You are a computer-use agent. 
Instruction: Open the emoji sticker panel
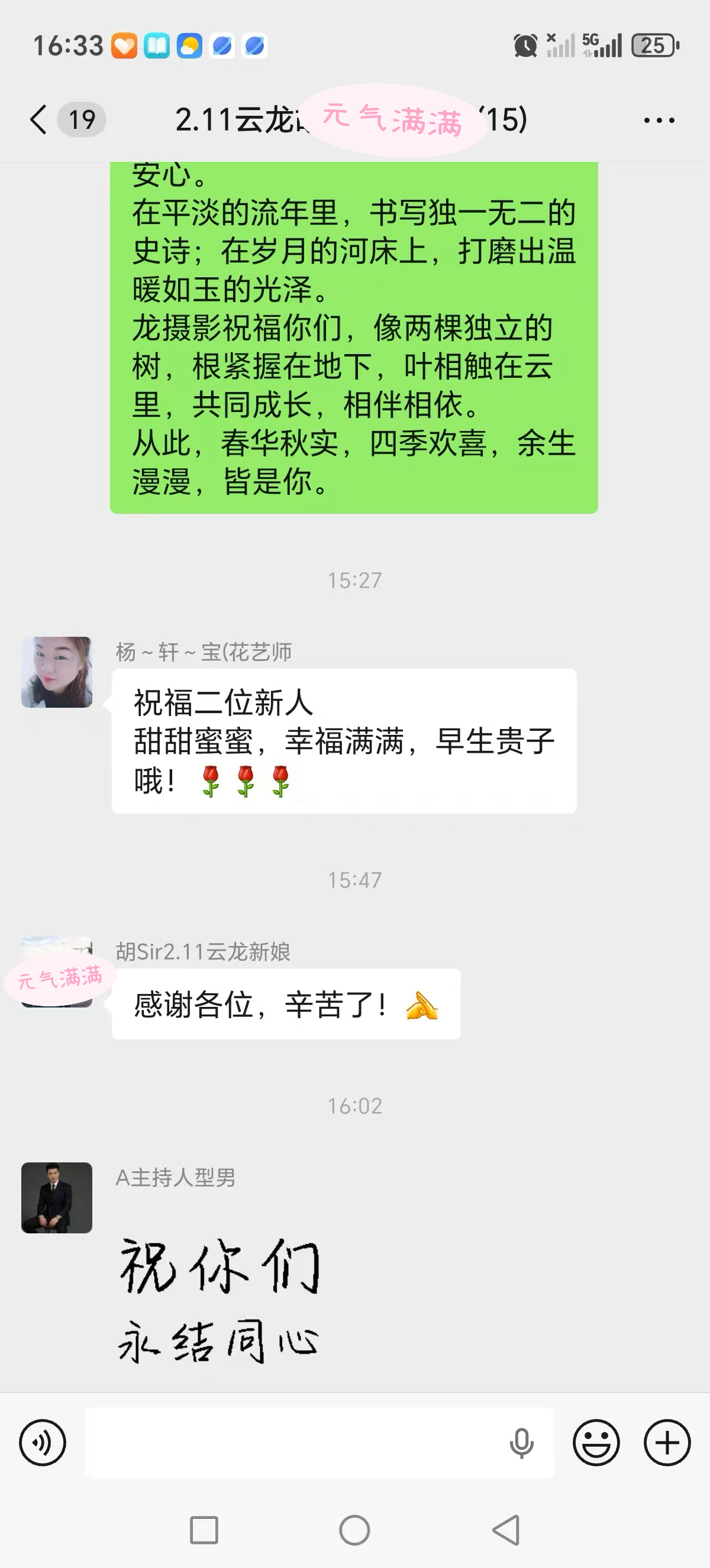(596, 1442)
